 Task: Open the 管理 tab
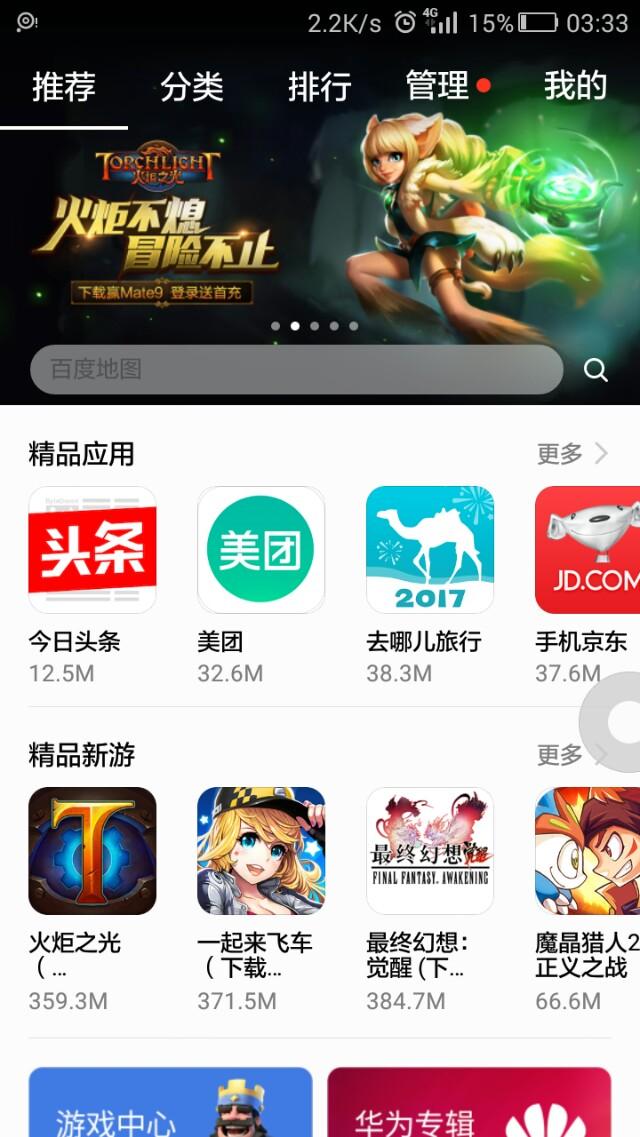point(438,87)
